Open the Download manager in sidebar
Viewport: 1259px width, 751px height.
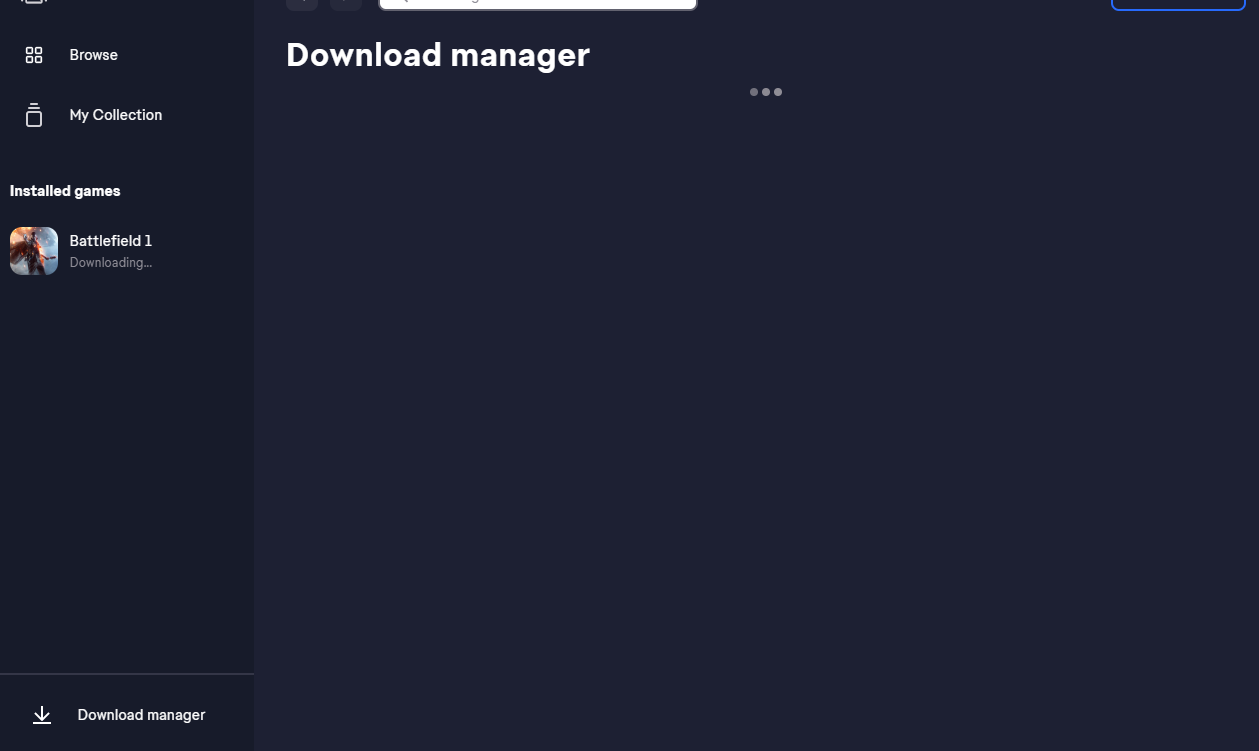point(140,715)
